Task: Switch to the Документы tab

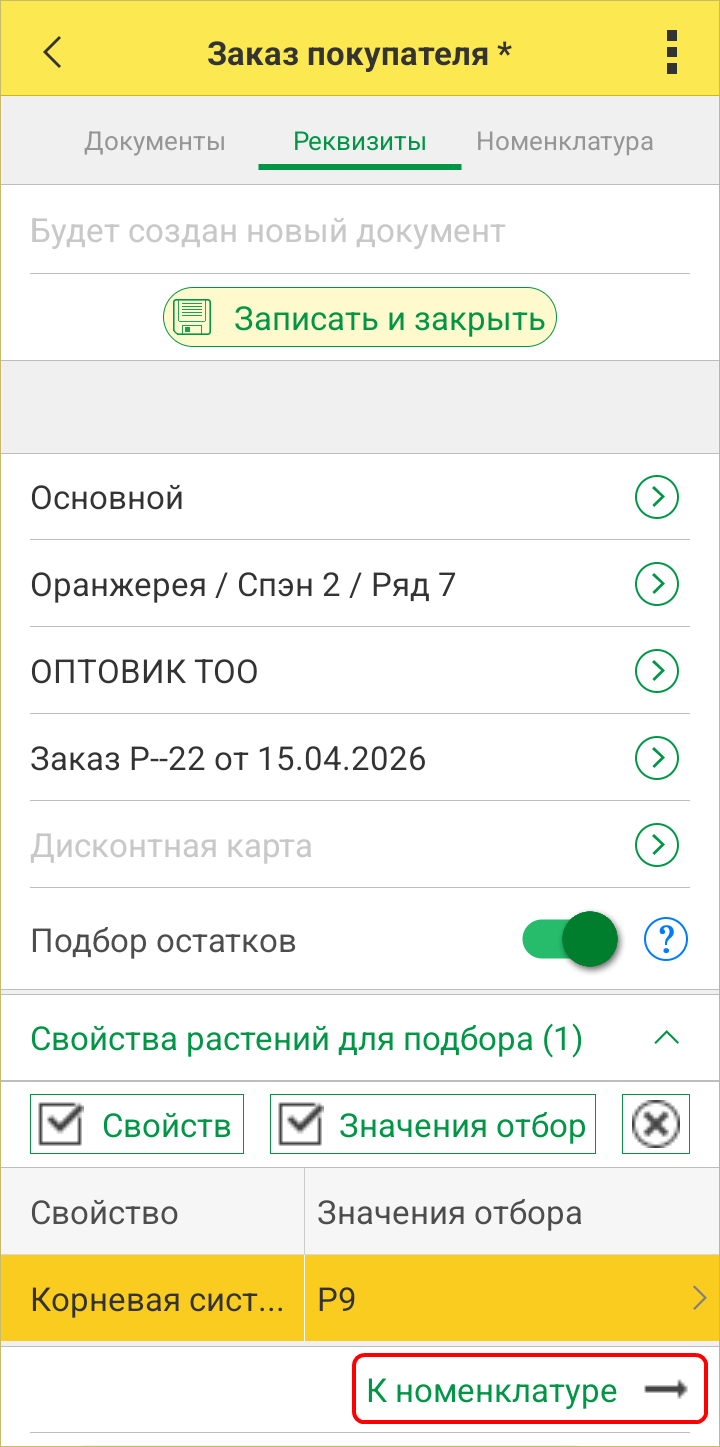Action: (x=154, y=141)
